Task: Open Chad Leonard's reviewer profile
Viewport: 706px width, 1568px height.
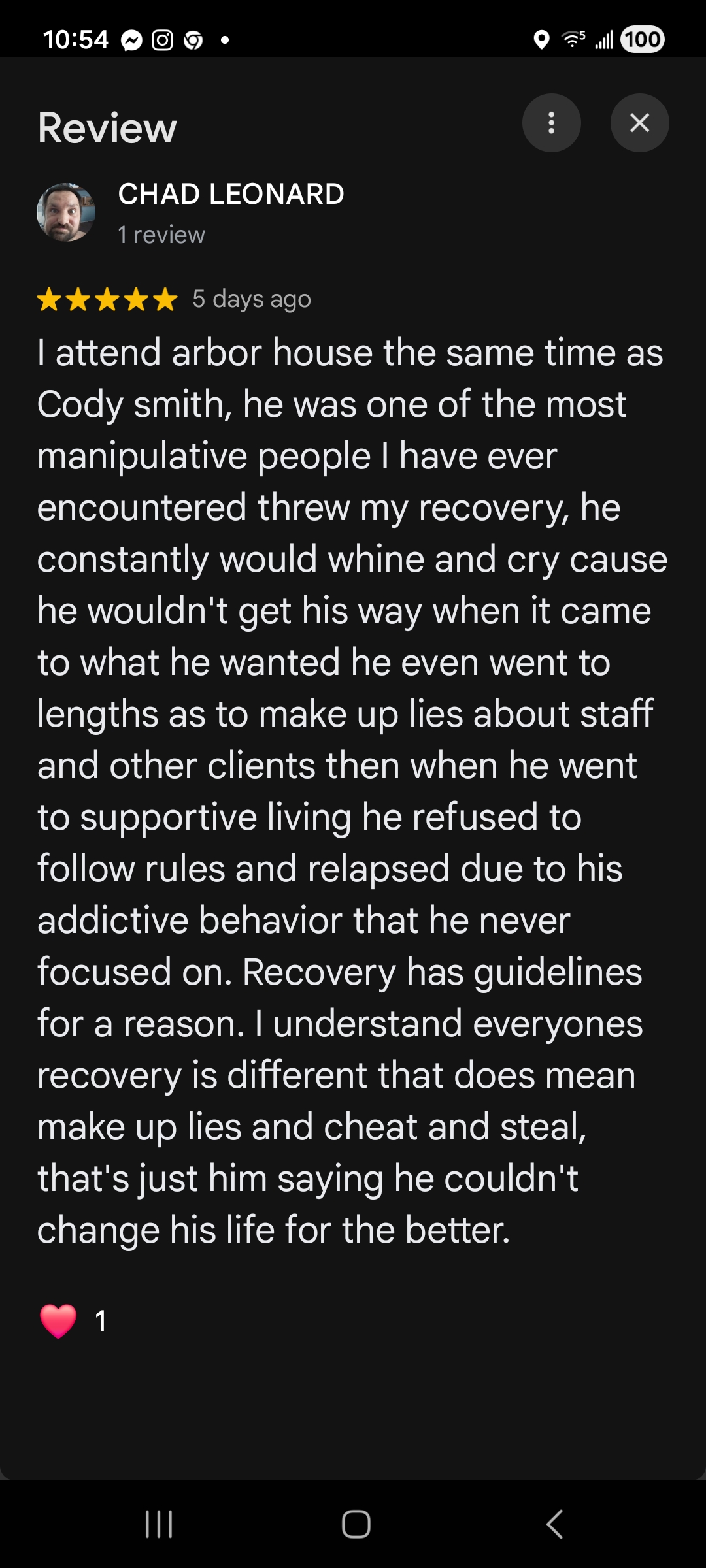Action: pyautogui.click(x=231, y=194)
